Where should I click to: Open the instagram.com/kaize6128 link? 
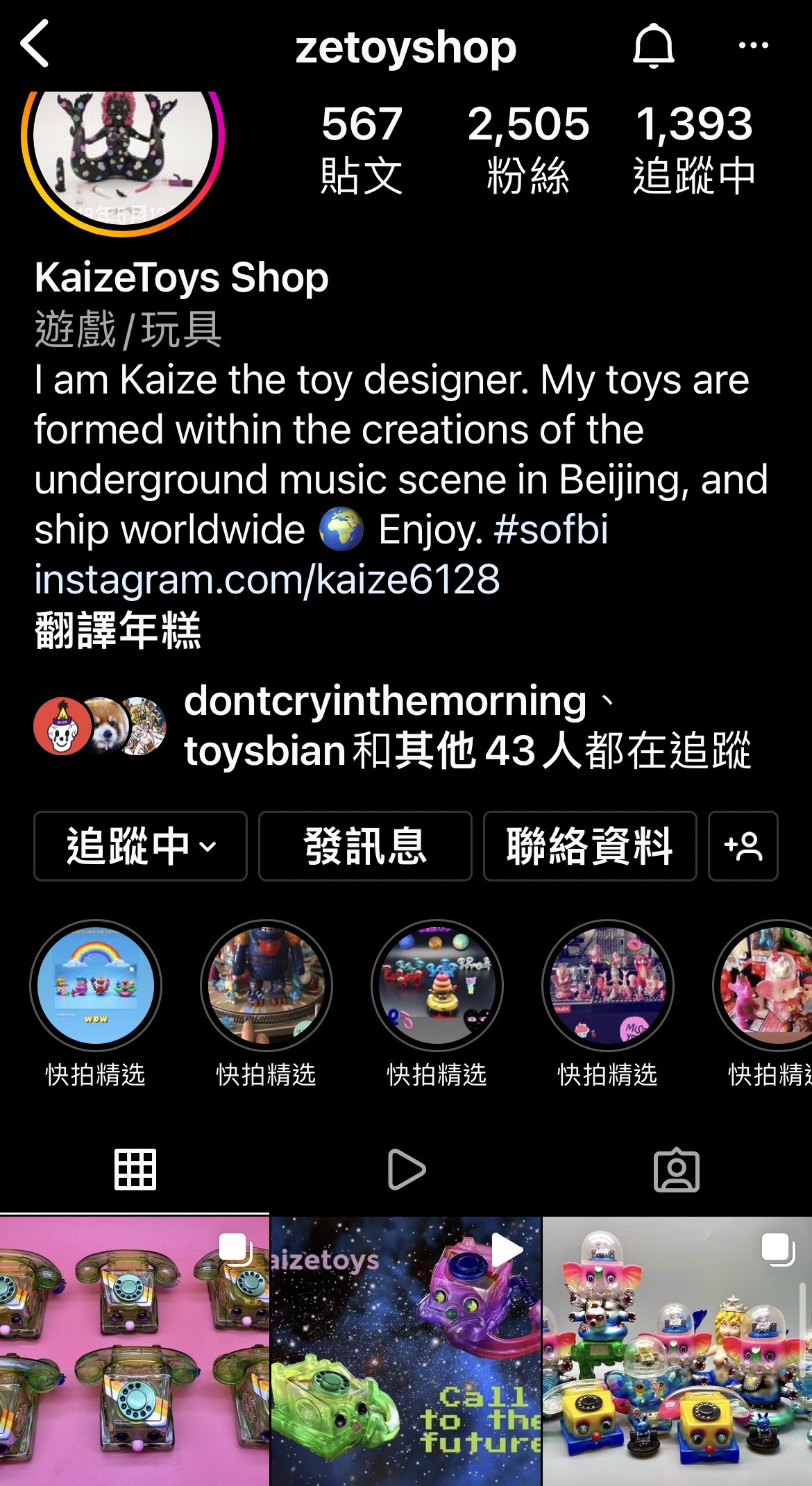click(267, 580)
